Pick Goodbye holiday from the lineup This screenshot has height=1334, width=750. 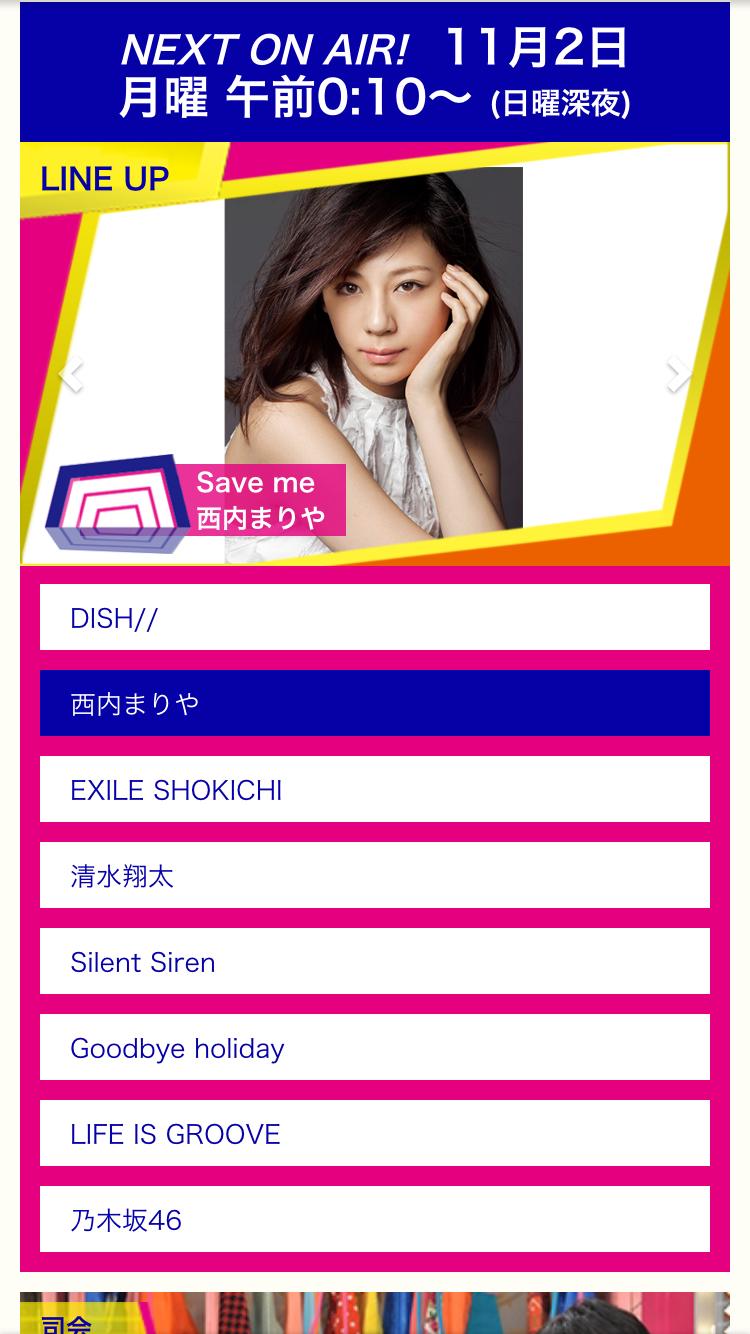375,1047
